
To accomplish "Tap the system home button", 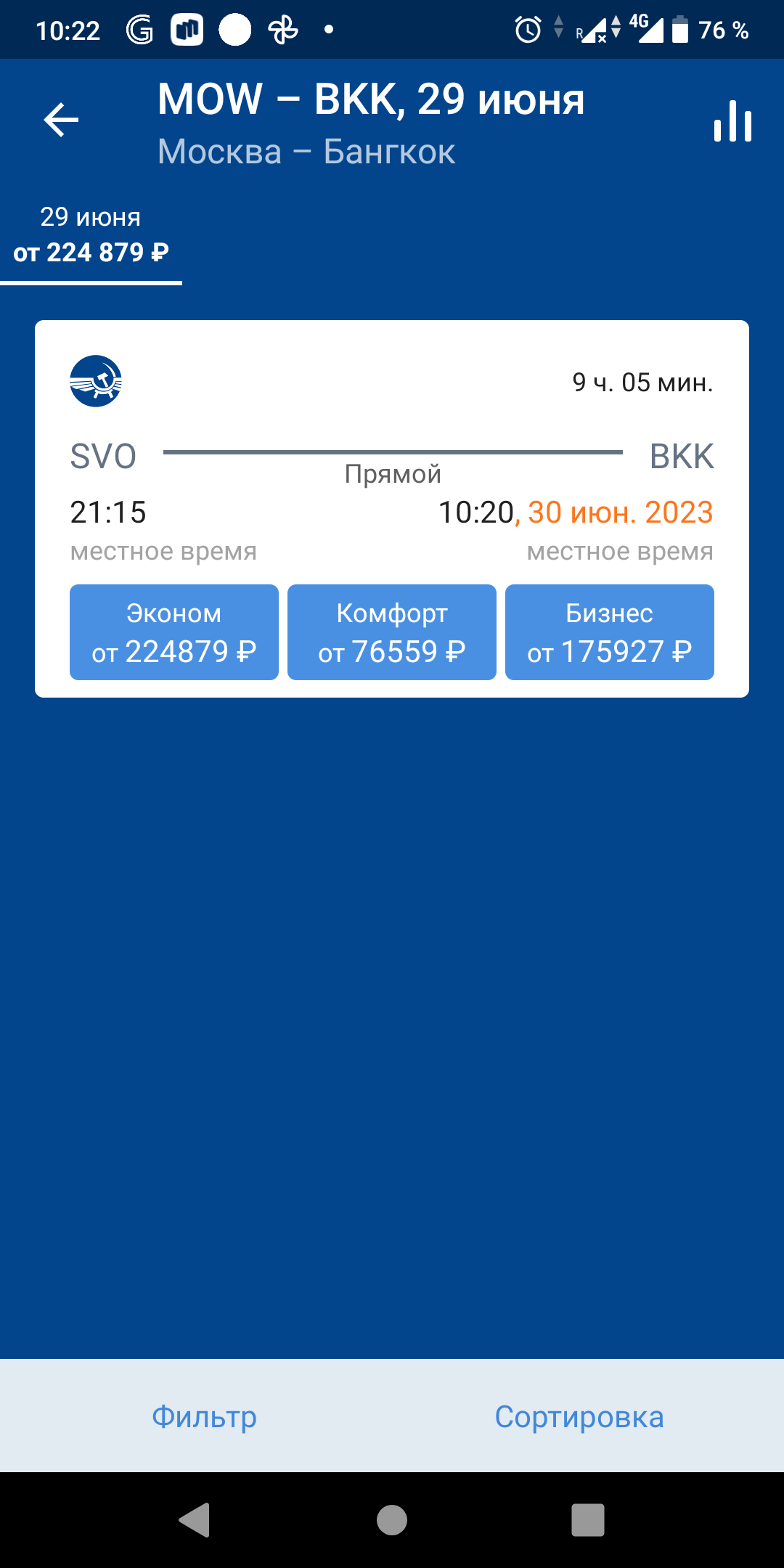I will 392,1519.
